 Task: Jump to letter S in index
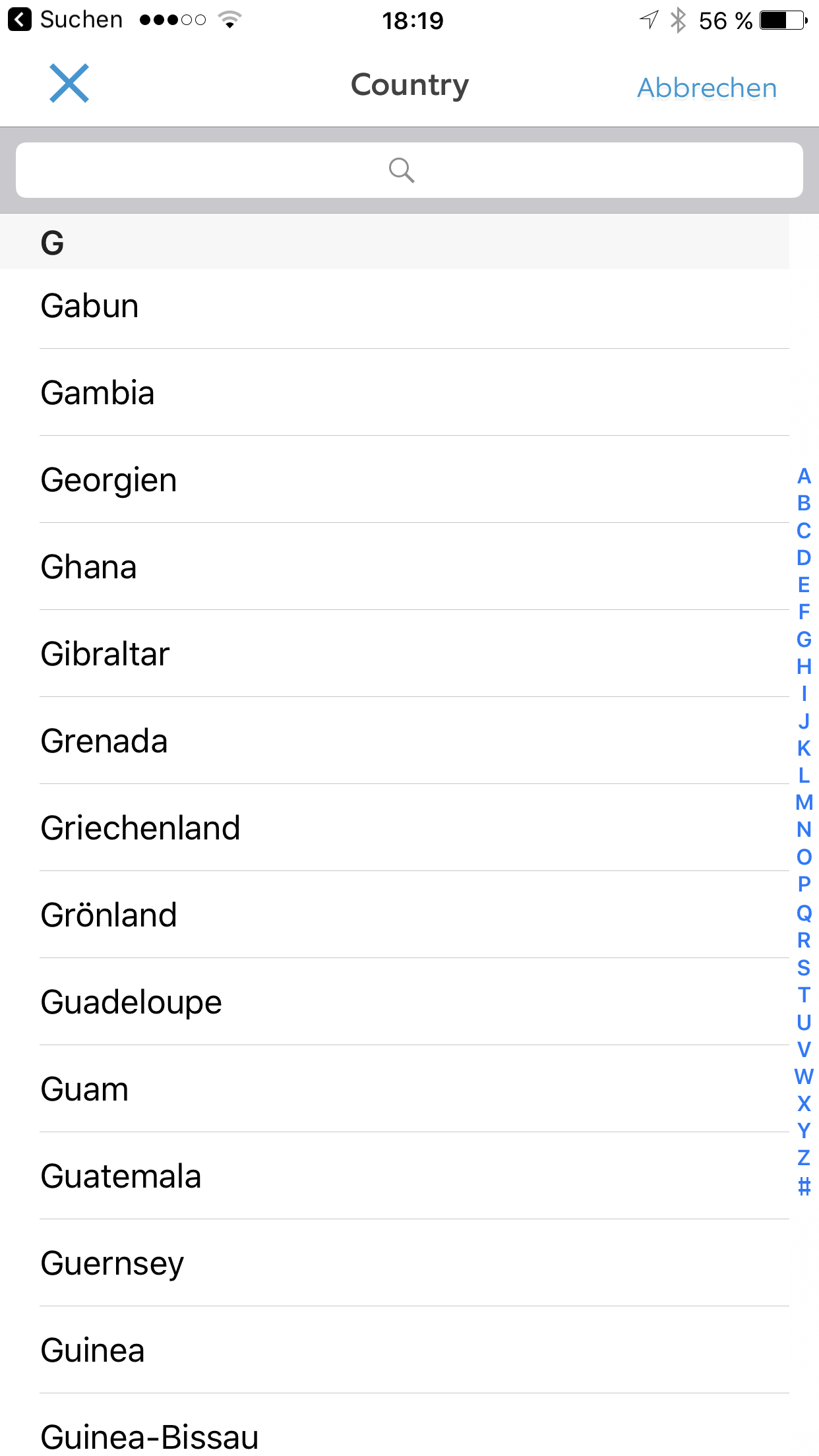(803, 967)
